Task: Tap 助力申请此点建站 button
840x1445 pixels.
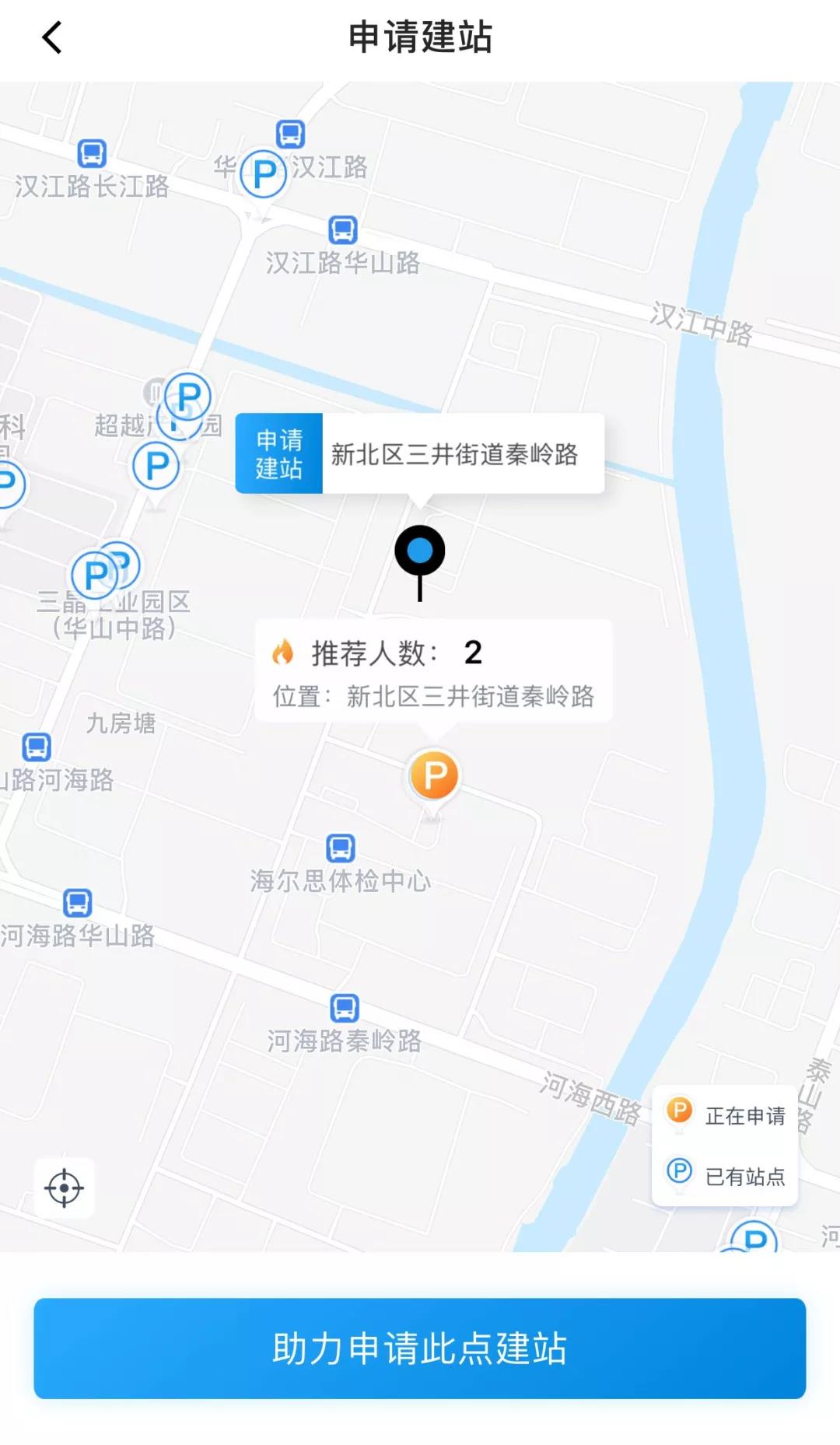Action: (x=420, y=1349)
